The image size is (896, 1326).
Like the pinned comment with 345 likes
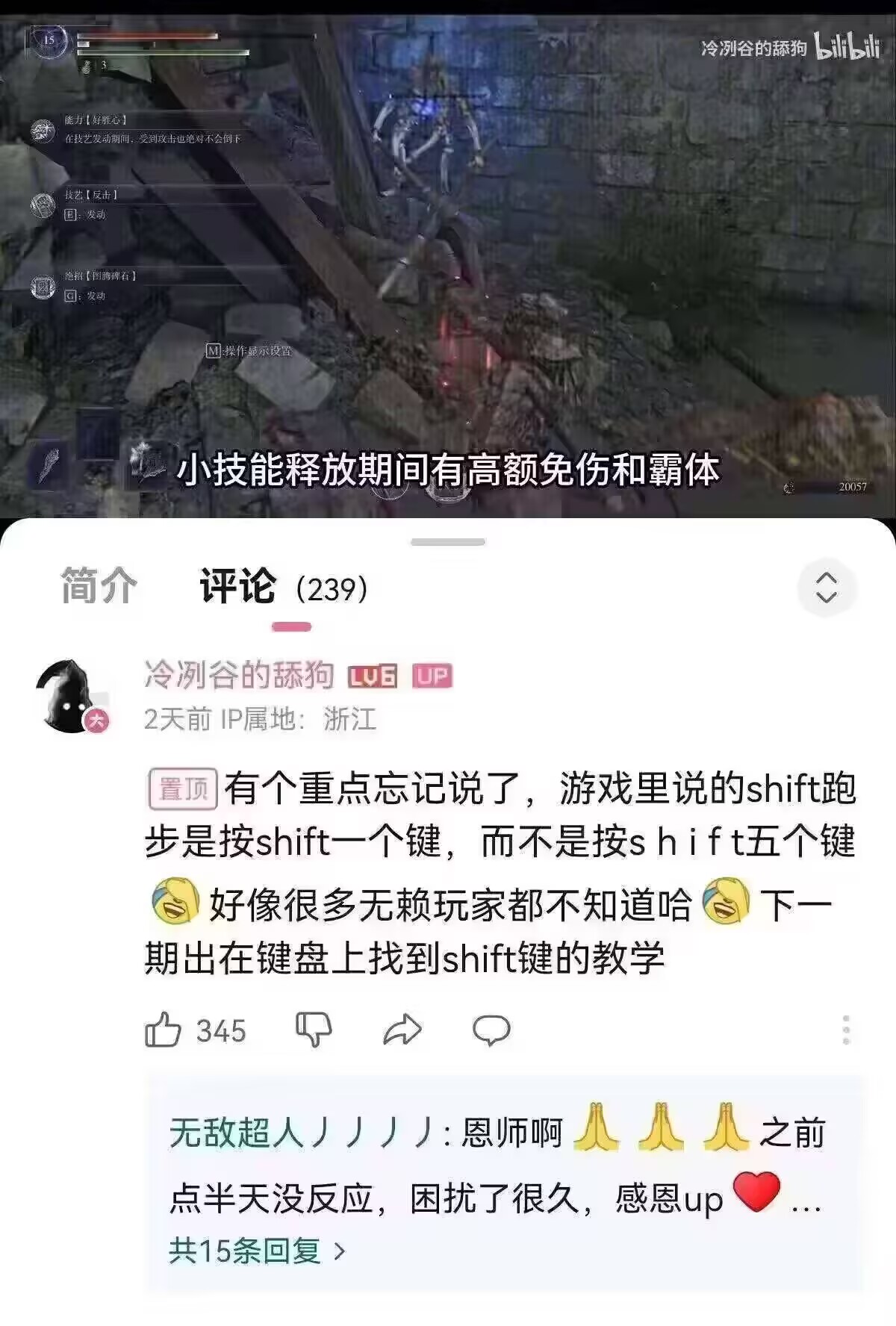[x=164, y=1030]
